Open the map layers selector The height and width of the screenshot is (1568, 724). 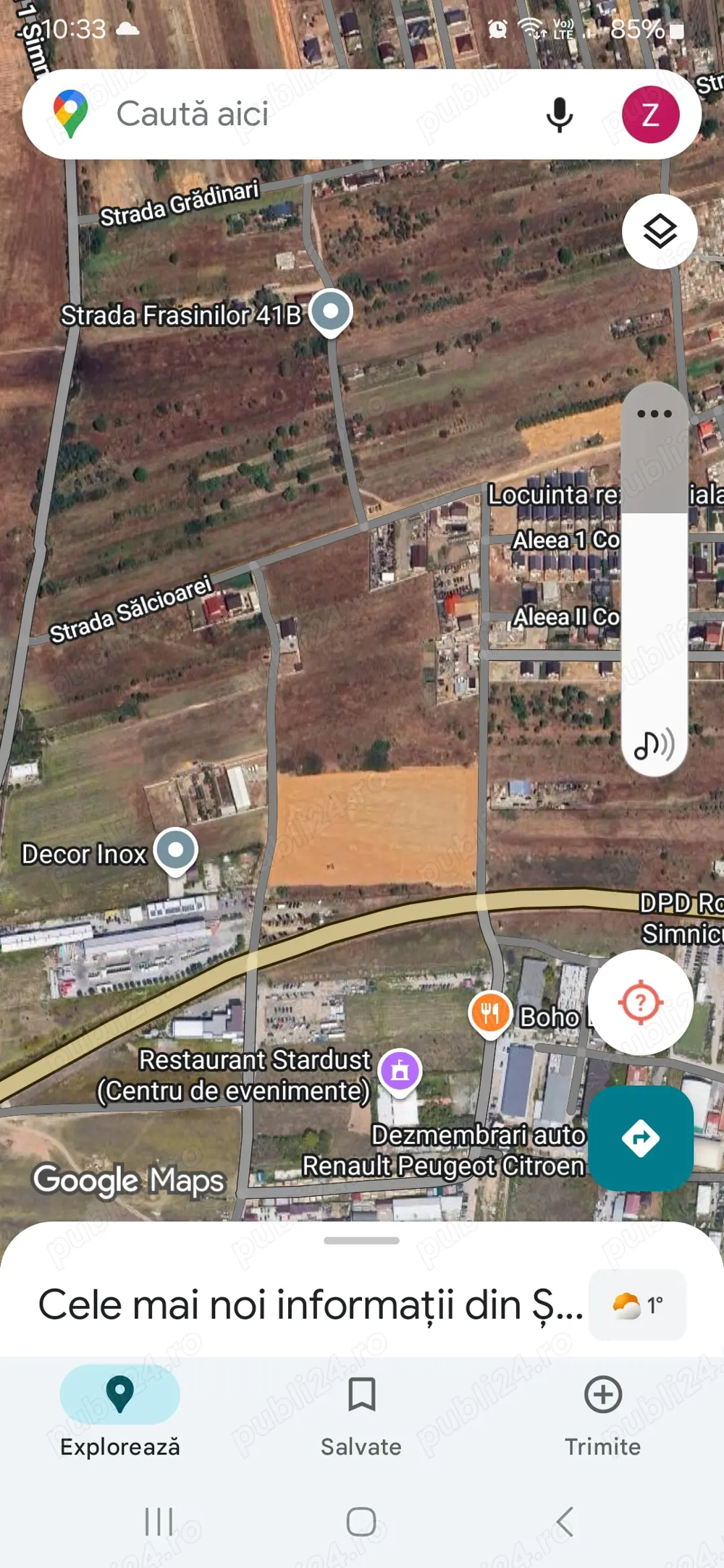coord(660,232)
